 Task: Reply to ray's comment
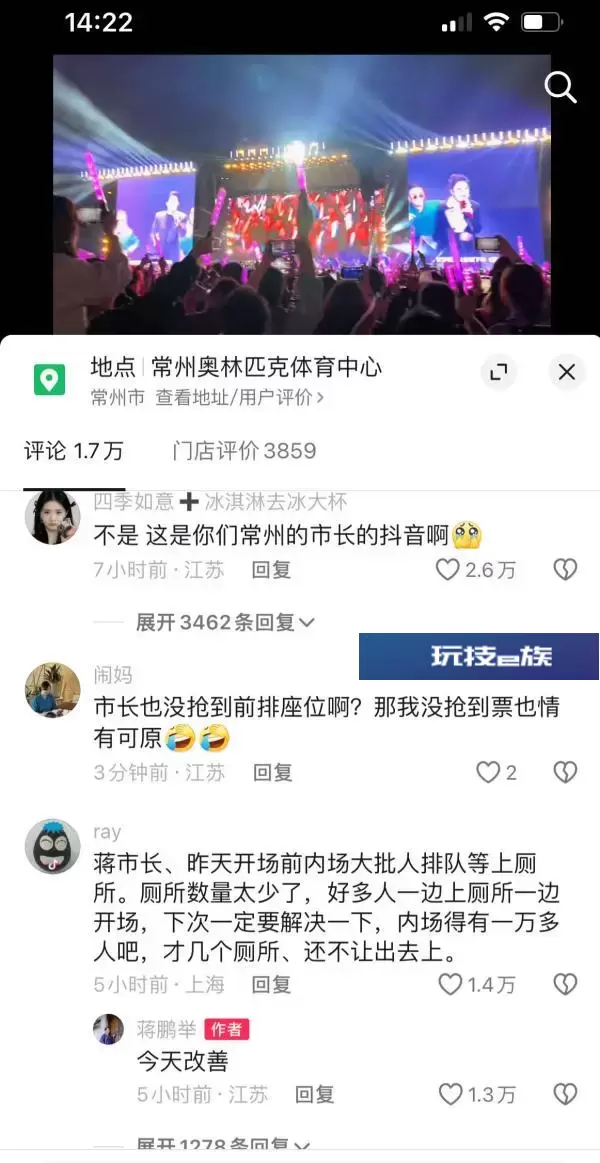pos(271,984)
